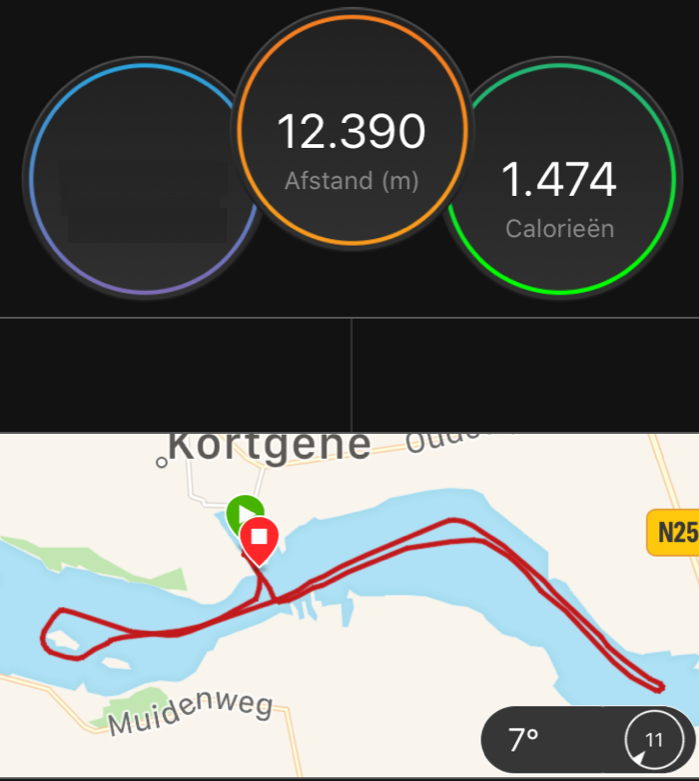This screenshot has width=699, height=781.
Task: Open the 7° weather details pill
Action: pyautogui.click(x=588, y=739)
